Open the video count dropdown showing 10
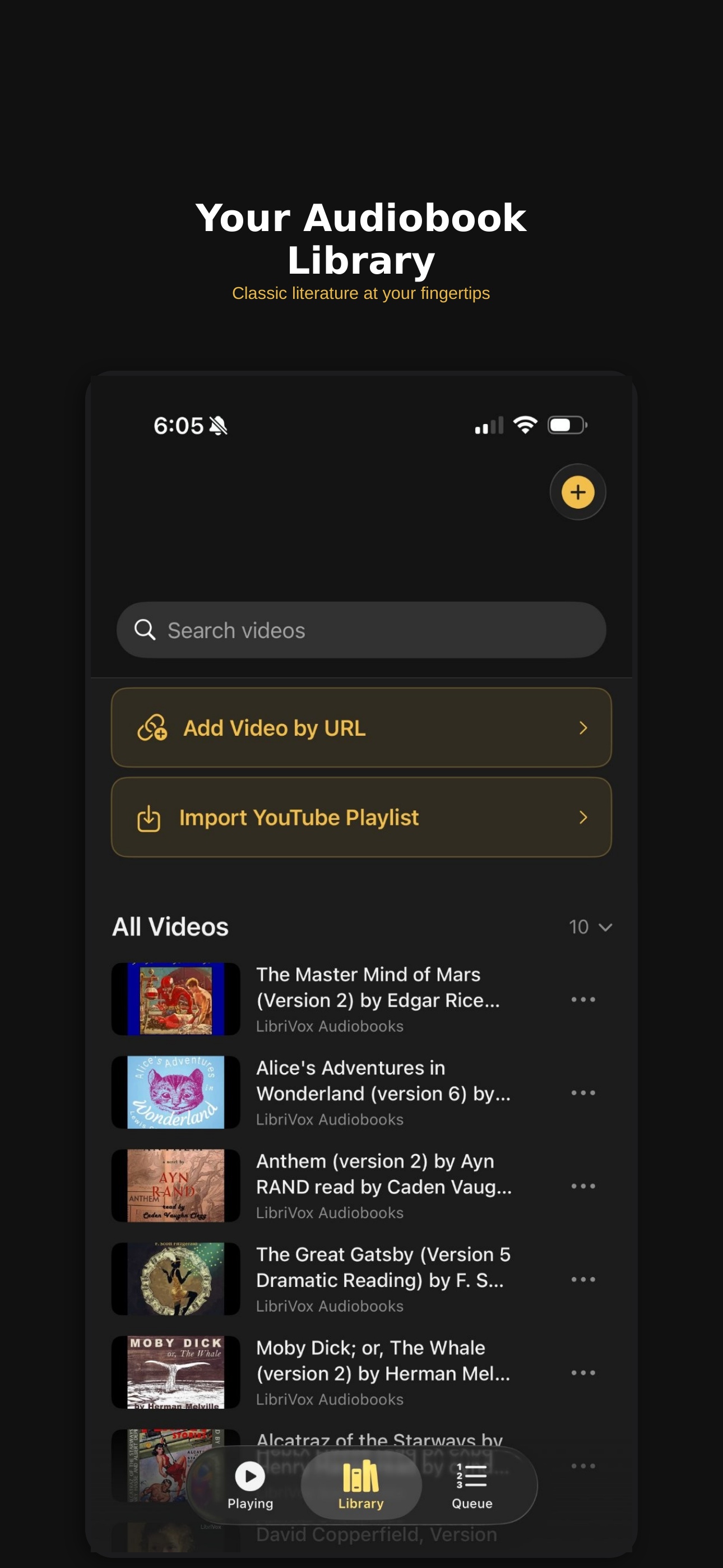The width and height of the screenshot is (723, 1568). (590, 926)
